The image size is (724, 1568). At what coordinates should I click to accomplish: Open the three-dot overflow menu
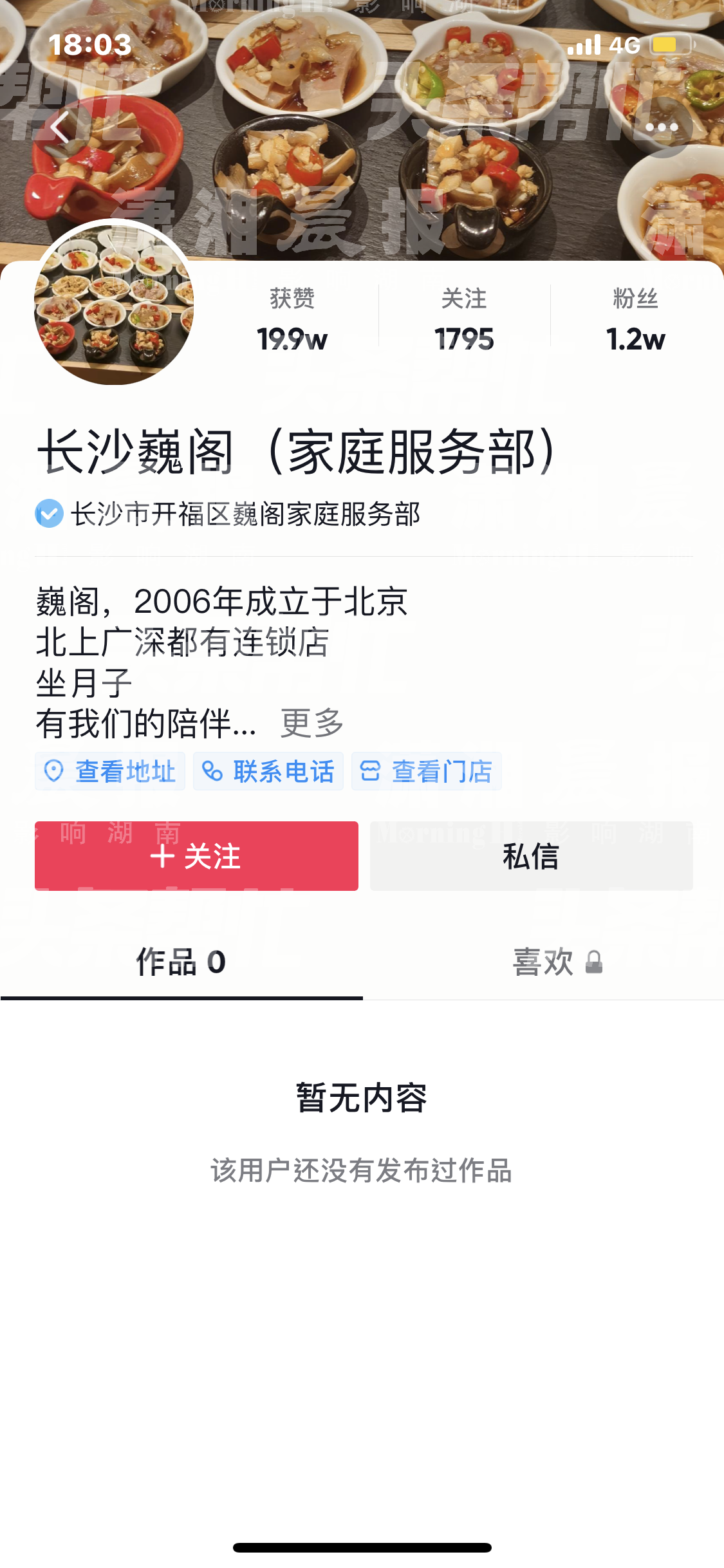662,127
